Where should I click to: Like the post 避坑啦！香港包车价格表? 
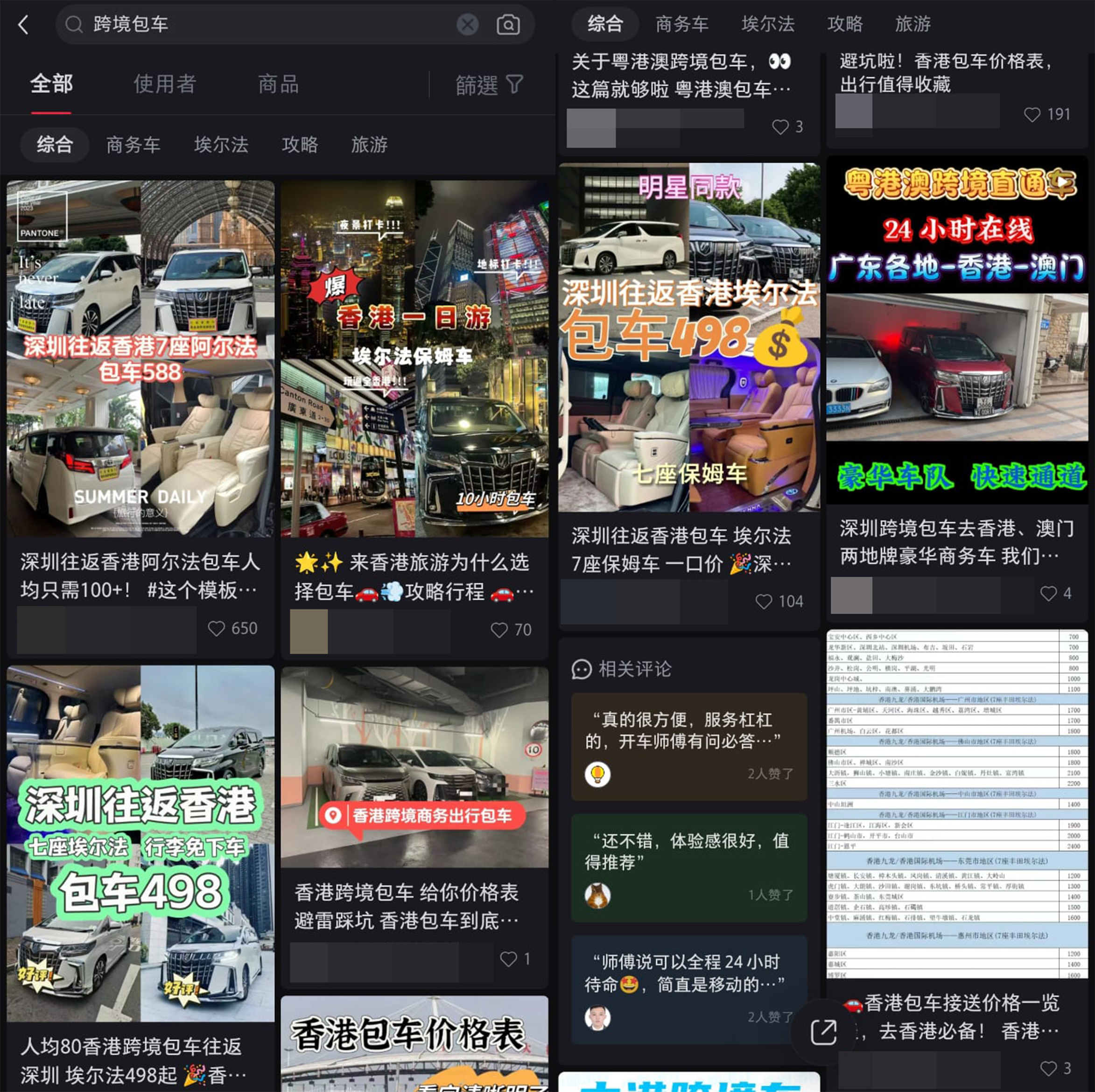(x=1032, y=115)
